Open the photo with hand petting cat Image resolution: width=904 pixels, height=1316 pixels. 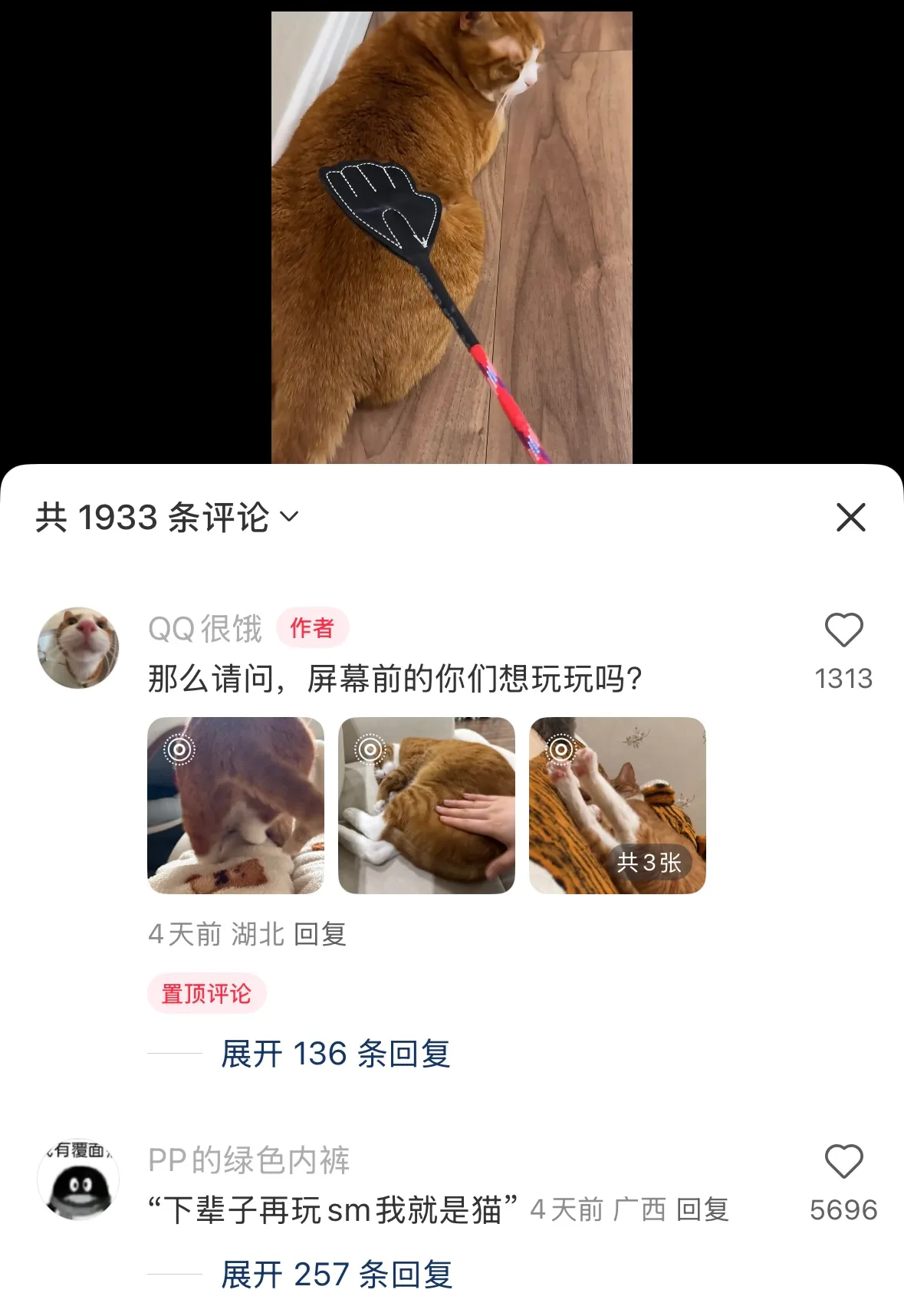426,805
